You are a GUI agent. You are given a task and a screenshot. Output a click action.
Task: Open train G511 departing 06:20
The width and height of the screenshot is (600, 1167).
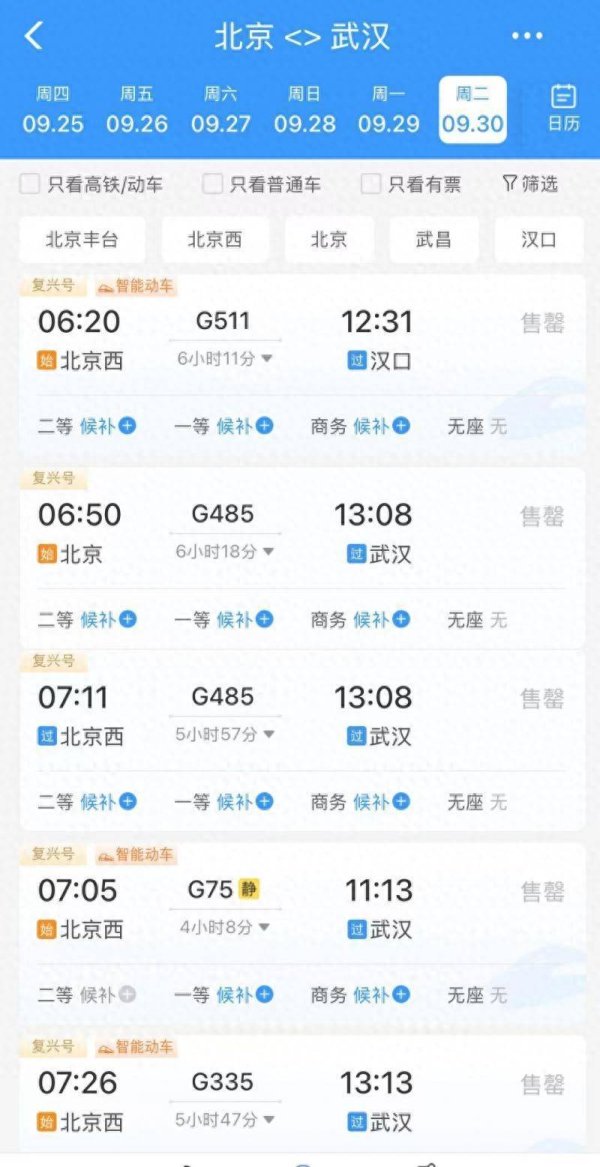point(223,322)
